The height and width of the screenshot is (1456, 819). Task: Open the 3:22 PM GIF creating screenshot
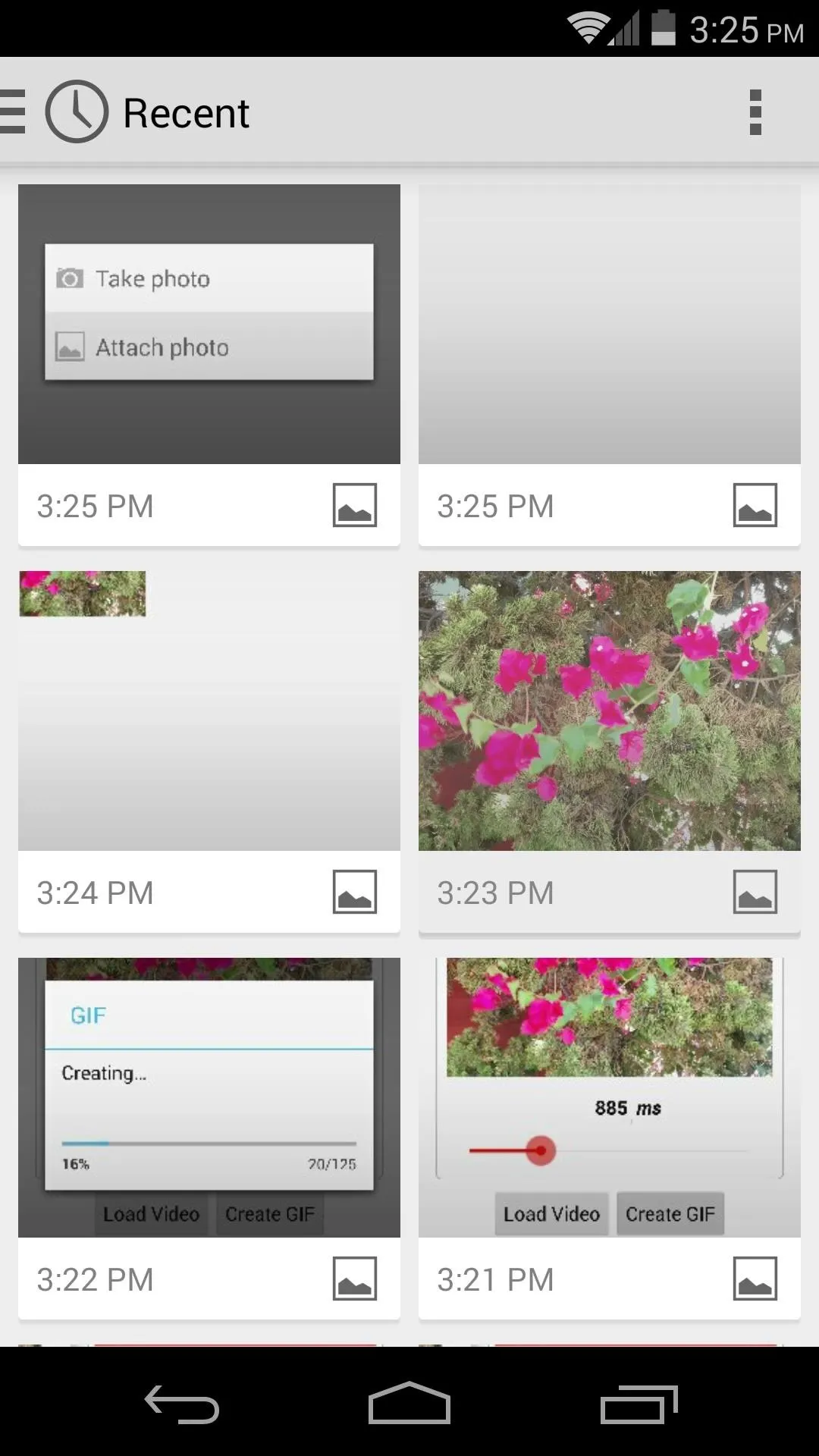[x=209, y=1138]
